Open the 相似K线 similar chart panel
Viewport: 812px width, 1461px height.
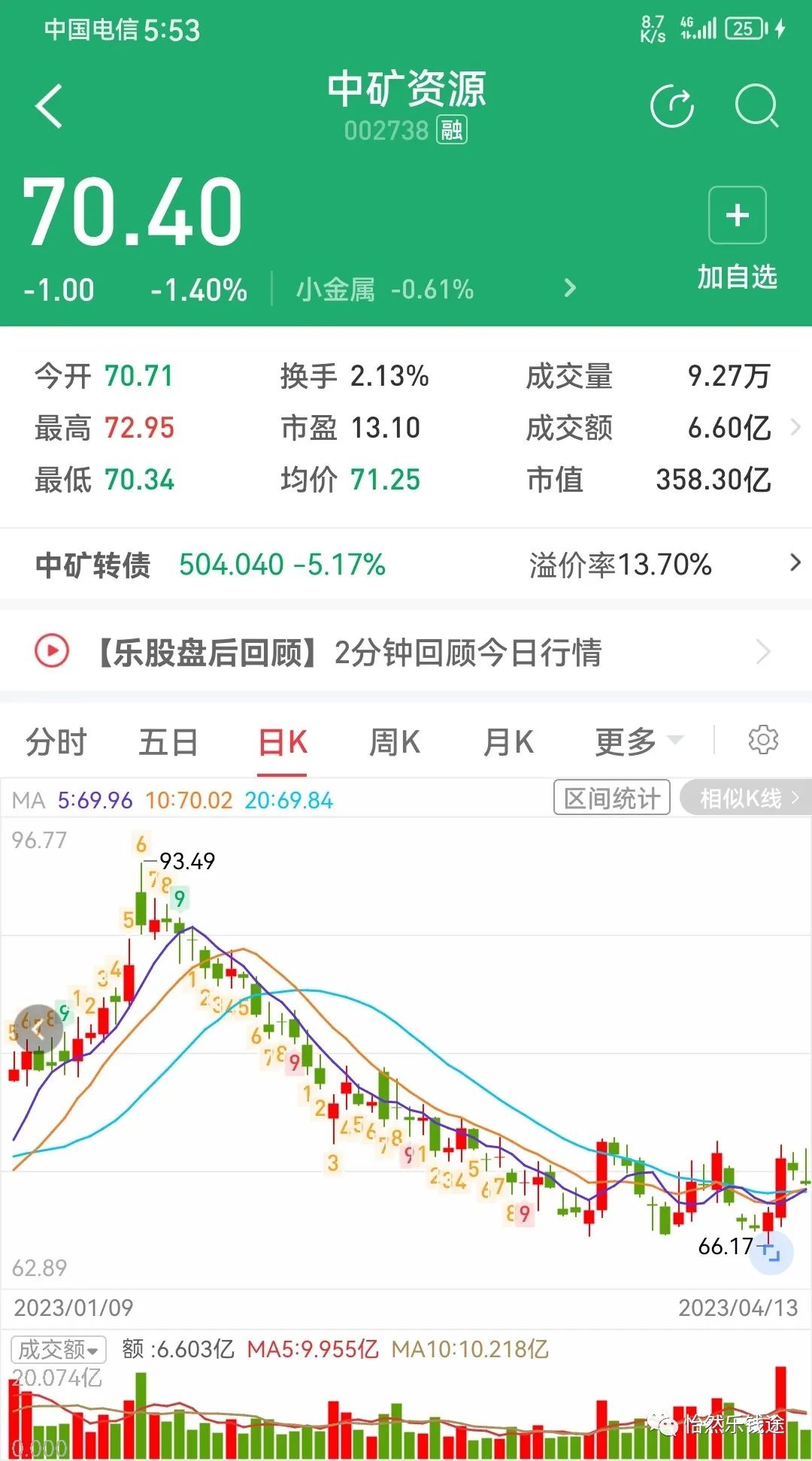tap(744, 799)
